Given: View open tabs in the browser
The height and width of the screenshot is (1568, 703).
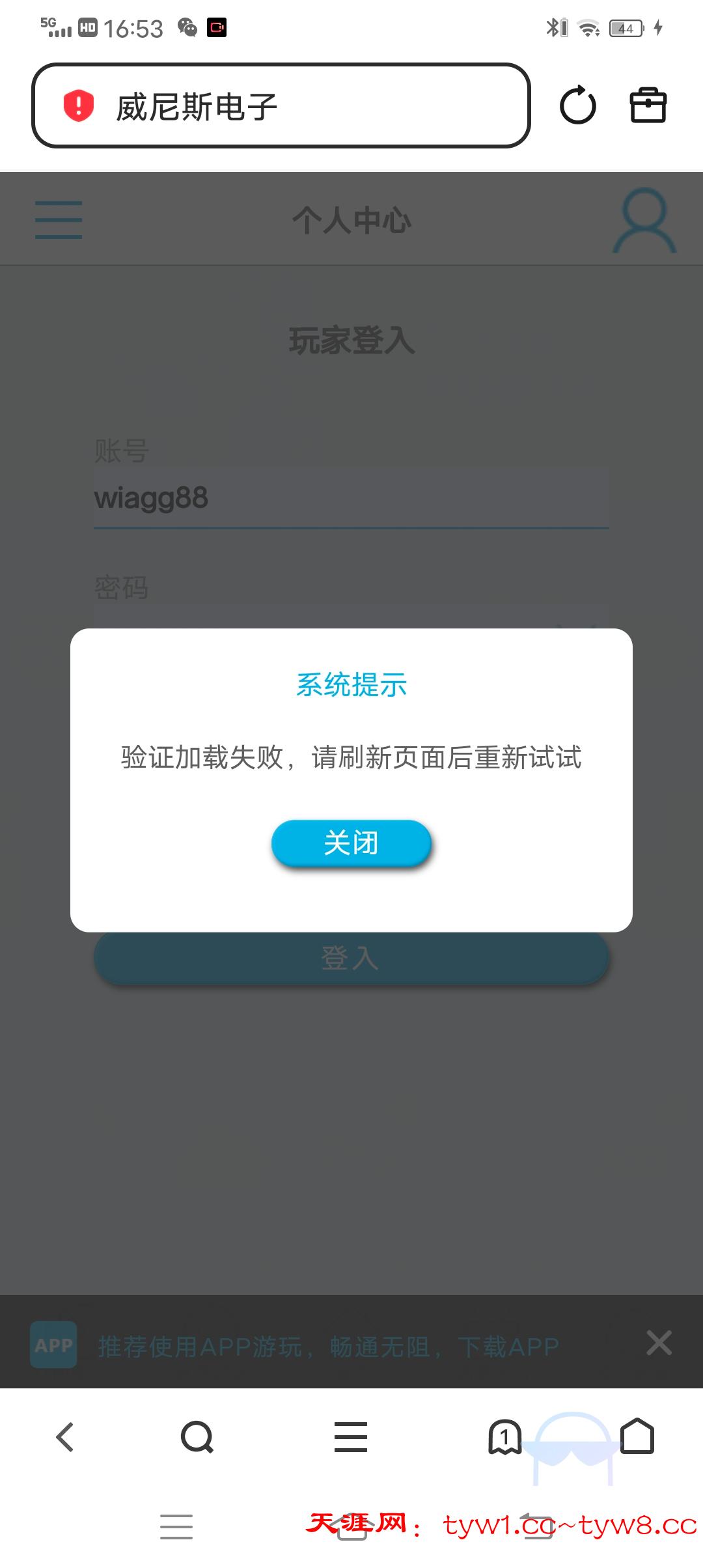Looking at the screenshot, I should click(504, 1436).
